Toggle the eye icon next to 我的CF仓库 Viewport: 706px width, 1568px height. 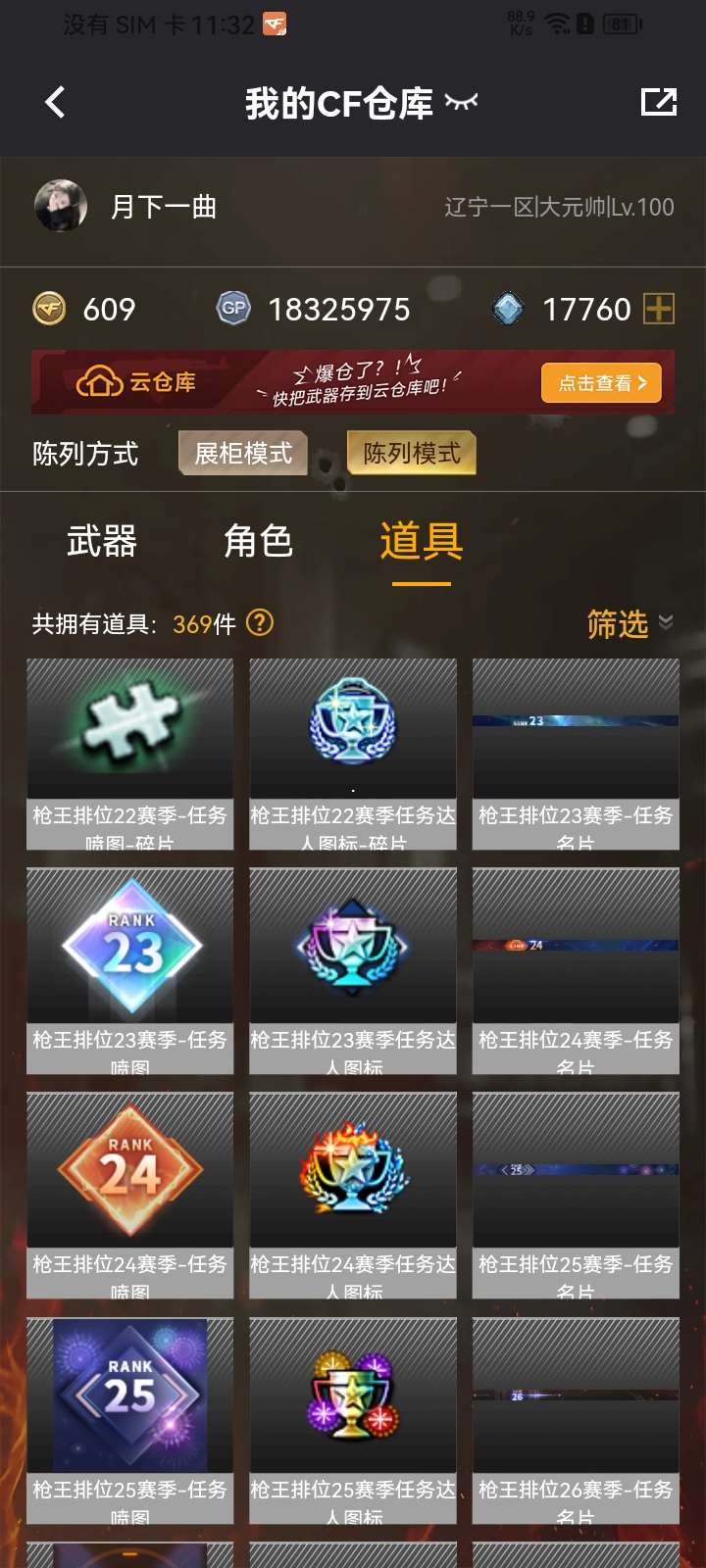point(461,102)
